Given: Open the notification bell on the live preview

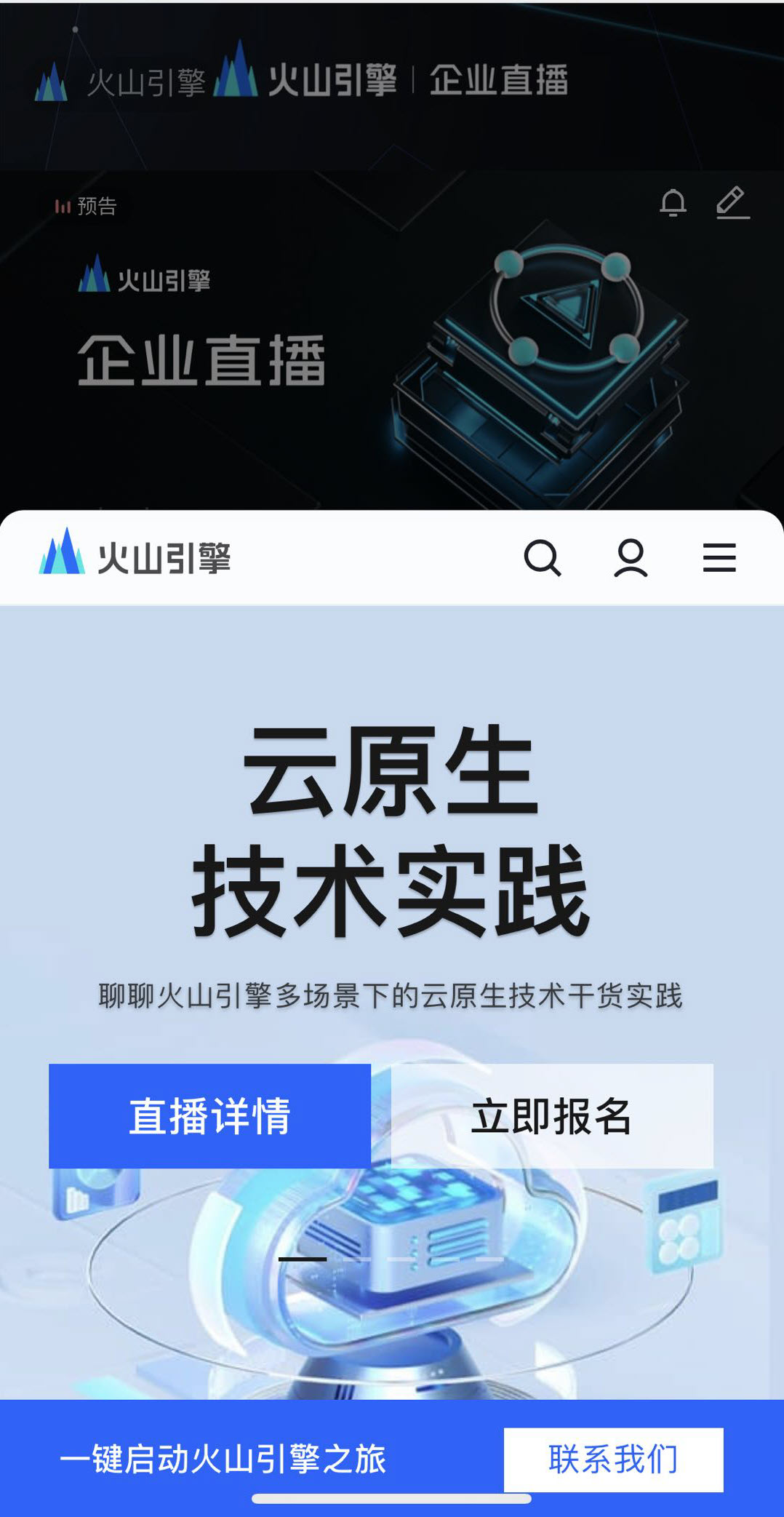Looking at the screenshot, I should (x=673, y=202).
